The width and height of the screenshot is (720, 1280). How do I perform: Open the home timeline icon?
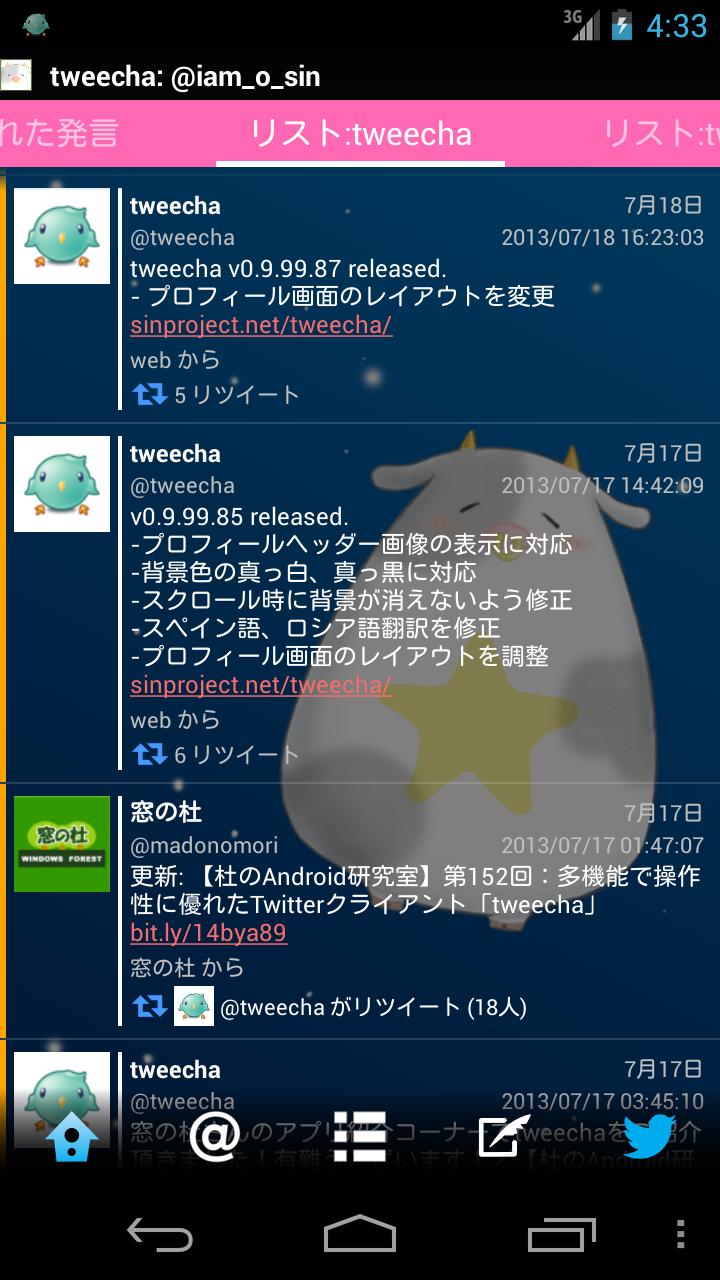72,1137
